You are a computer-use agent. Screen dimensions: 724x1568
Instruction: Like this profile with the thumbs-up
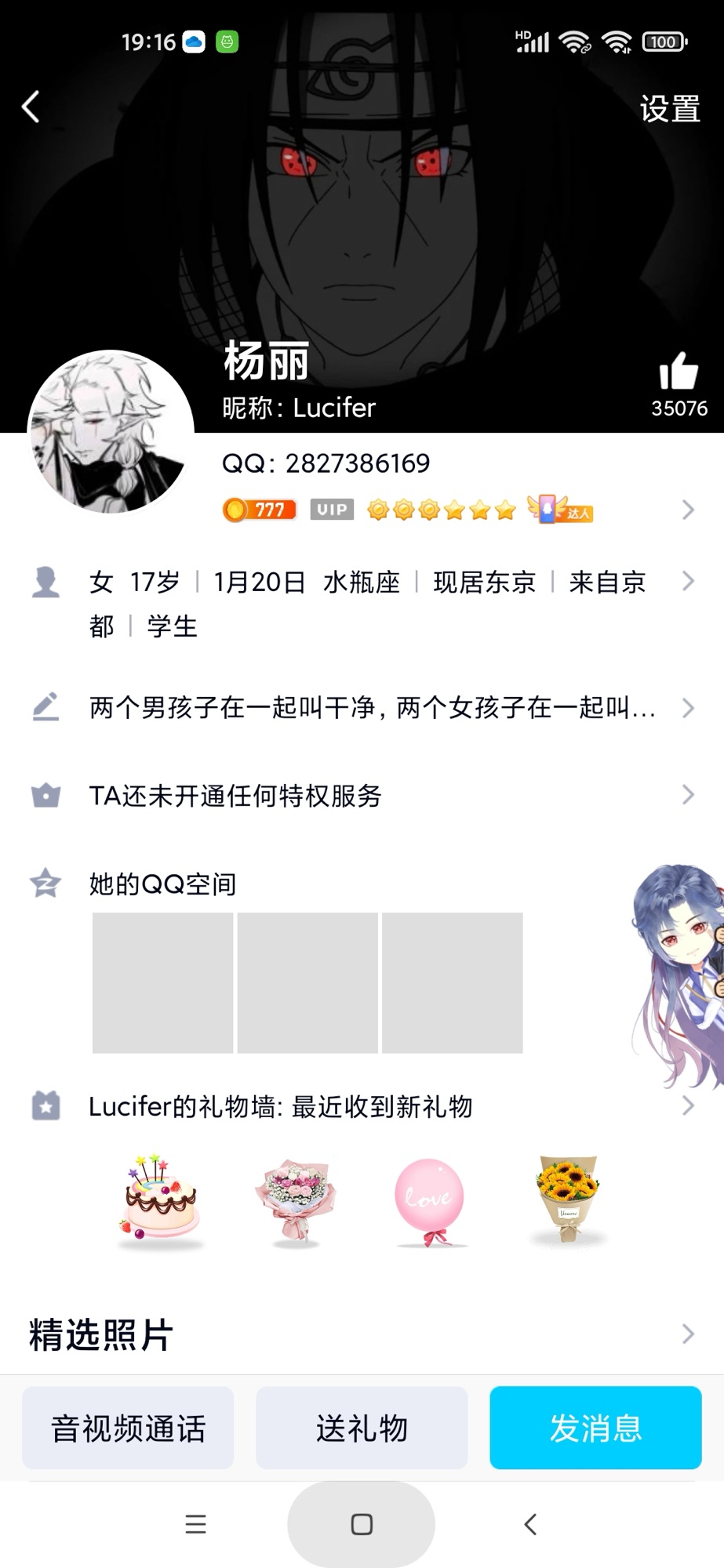pos(679,372)
